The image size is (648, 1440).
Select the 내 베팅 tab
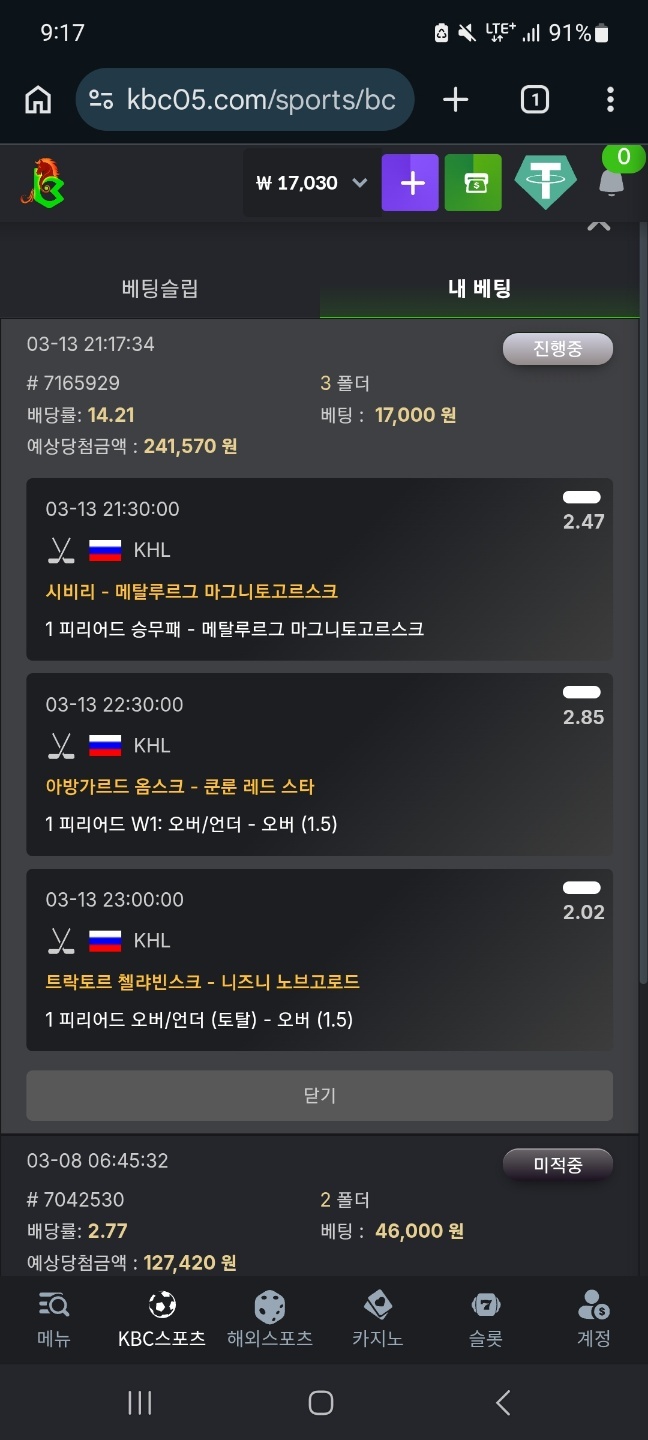pos(480,289)
